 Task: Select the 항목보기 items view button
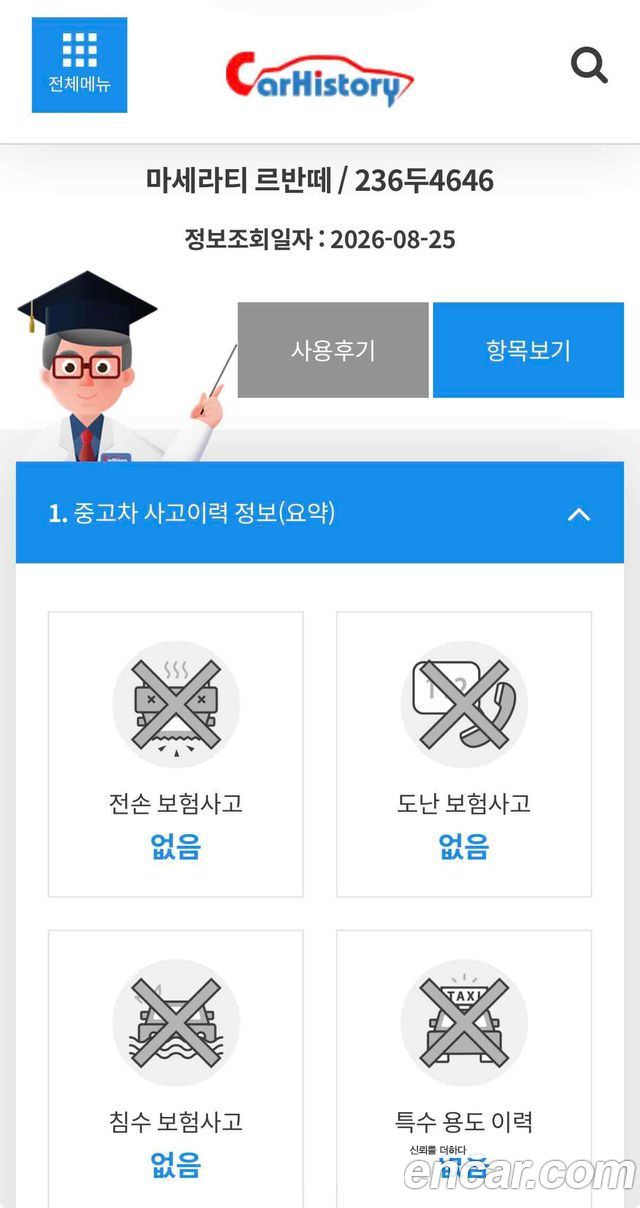[528, 350]
